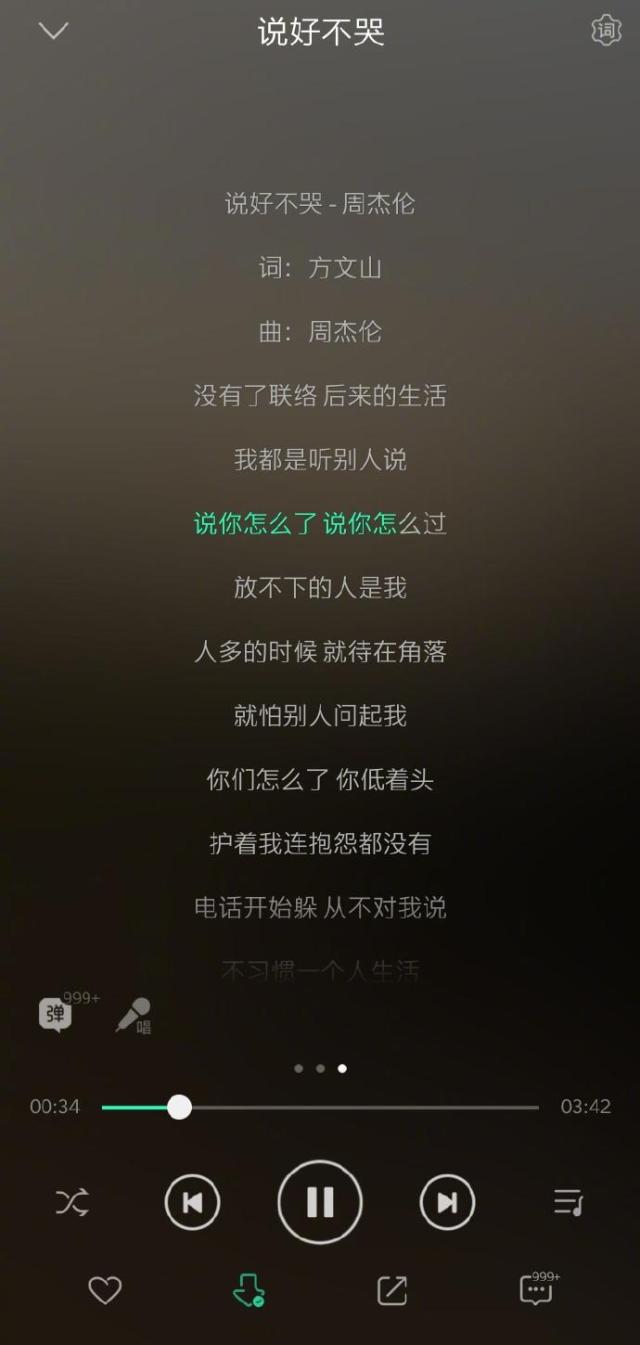This screenshot has height=1345, width=640.
Task: Open the play queue list
Action: click(x=568, y=1201)
